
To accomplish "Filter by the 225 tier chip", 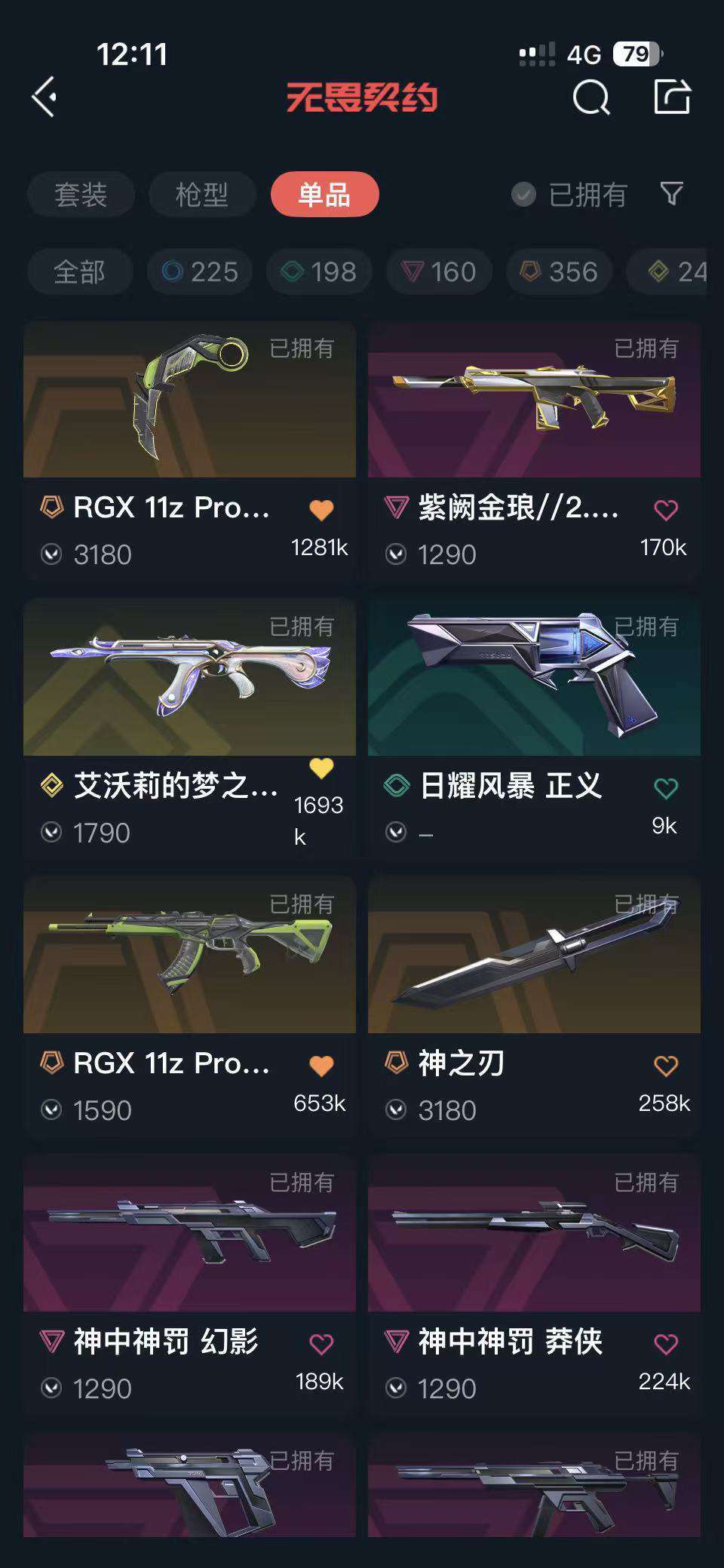I will (x=200, y=272).
